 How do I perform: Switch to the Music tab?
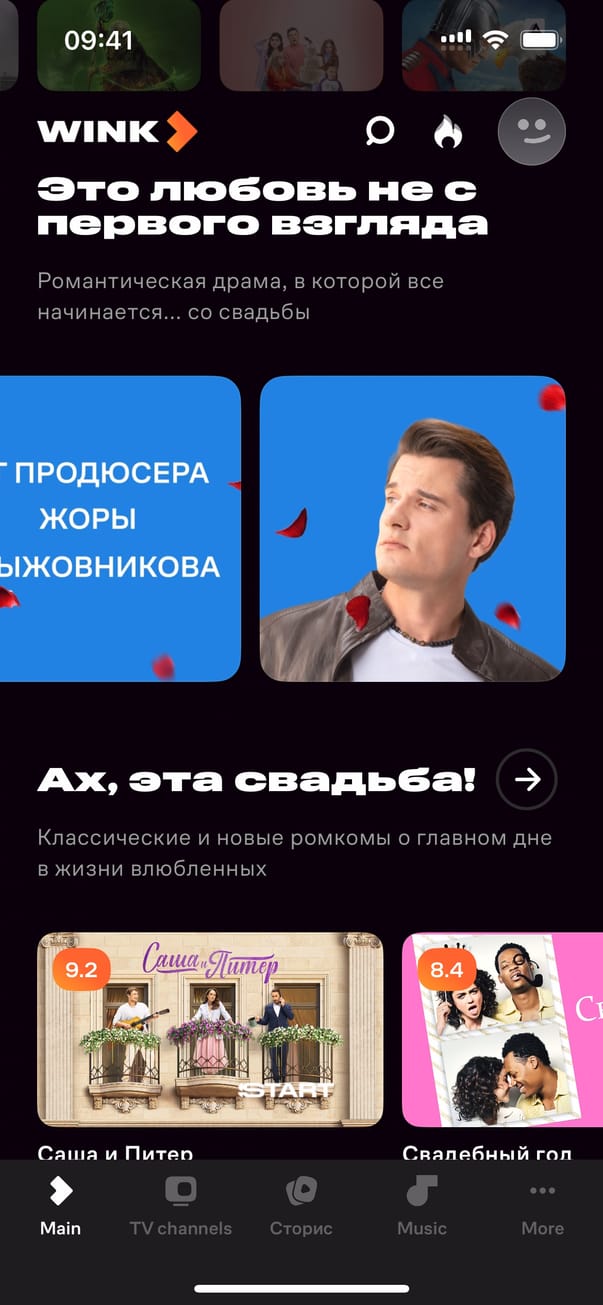tap(422, 1206)
